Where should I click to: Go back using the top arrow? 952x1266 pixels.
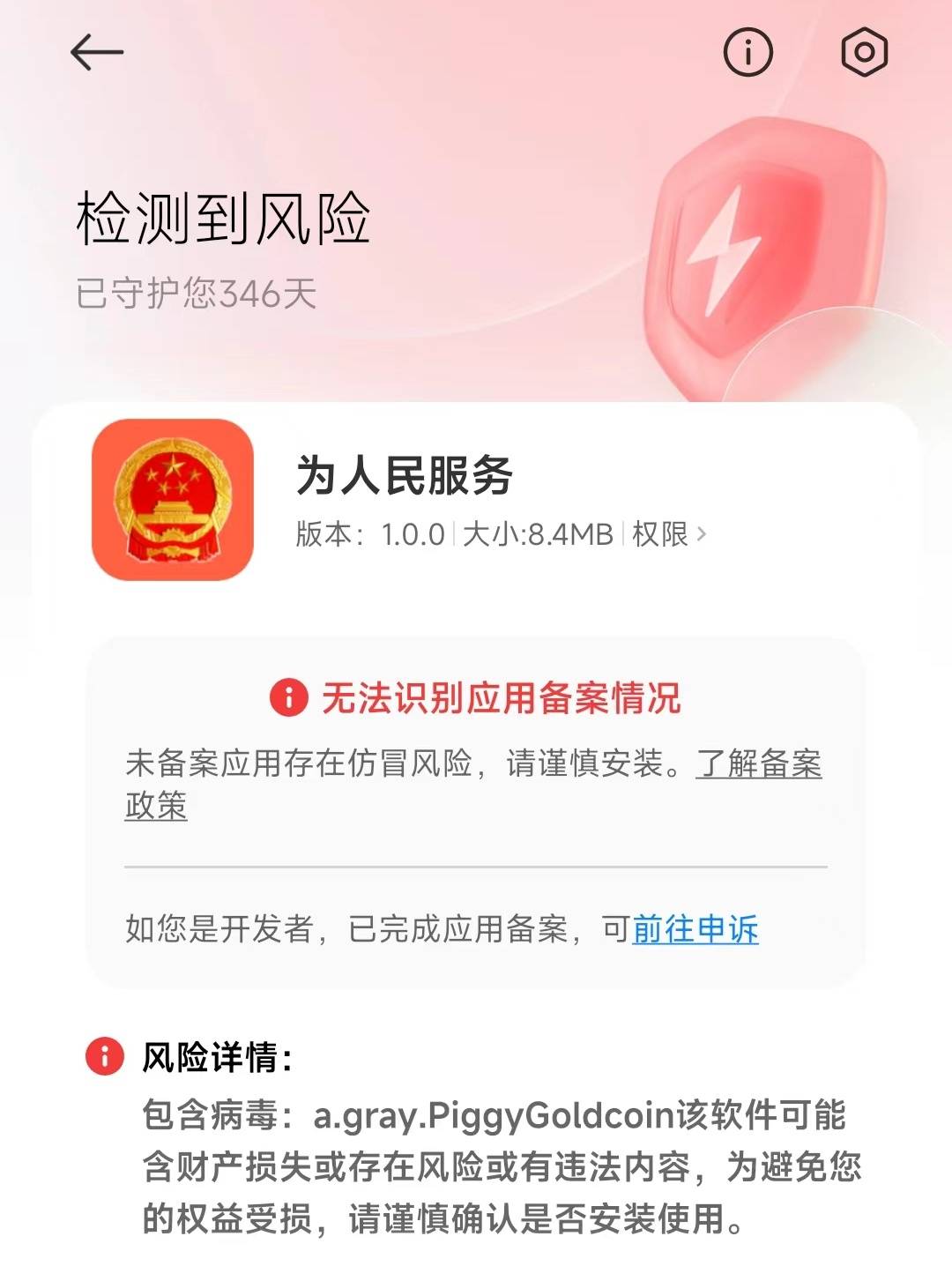tap(97, 53)
